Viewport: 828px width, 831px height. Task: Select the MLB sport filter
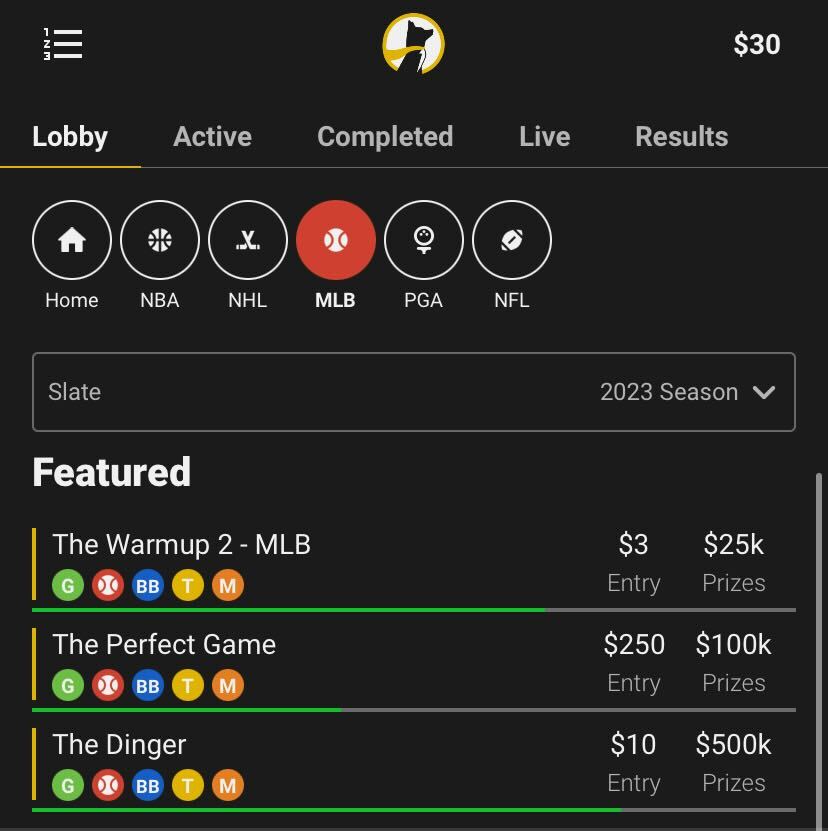[x=336, y=240]
